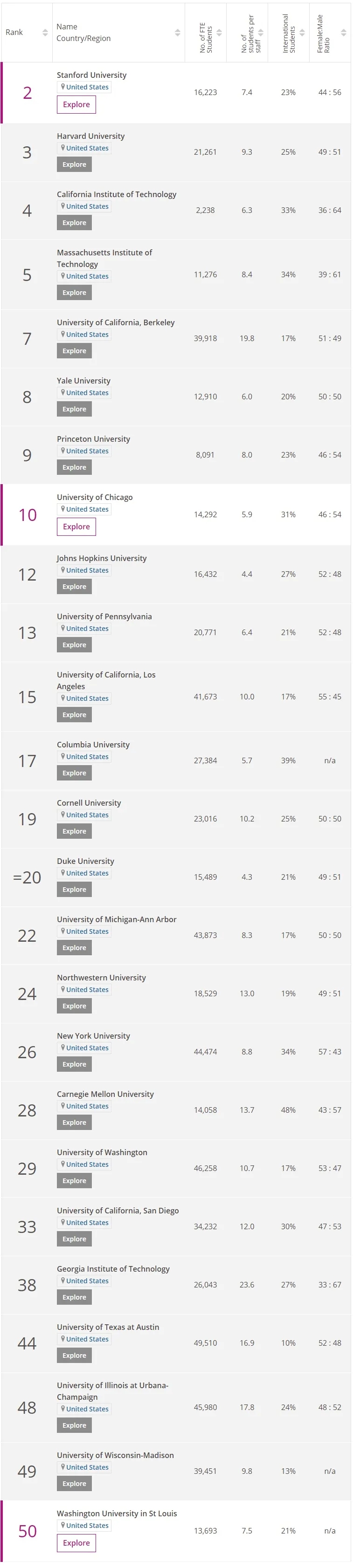Explore University of Chicago
The image size is (353, 1568).
pos(76,527)
